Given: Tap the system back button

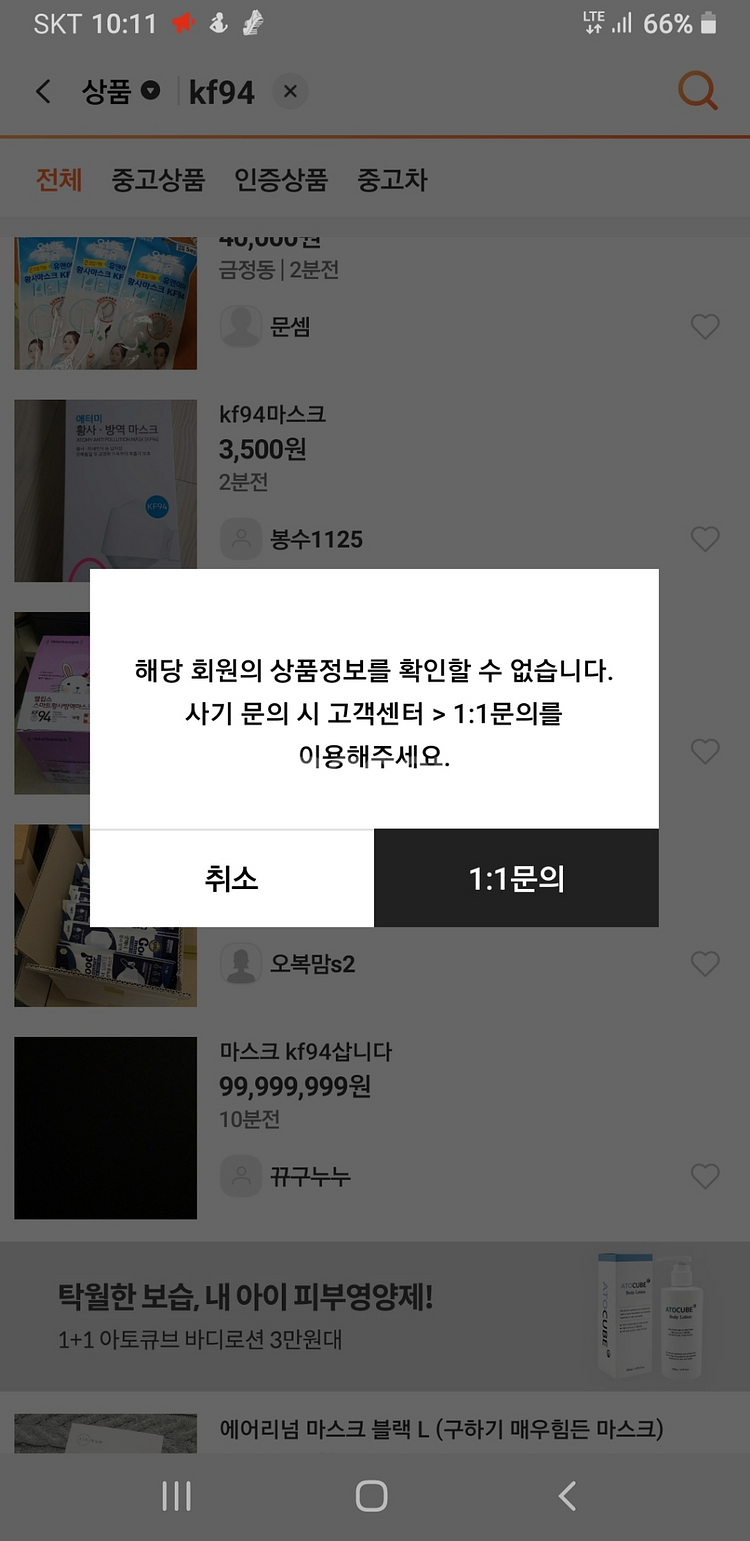Looking at the screenshot, I should pos(566,1496).
